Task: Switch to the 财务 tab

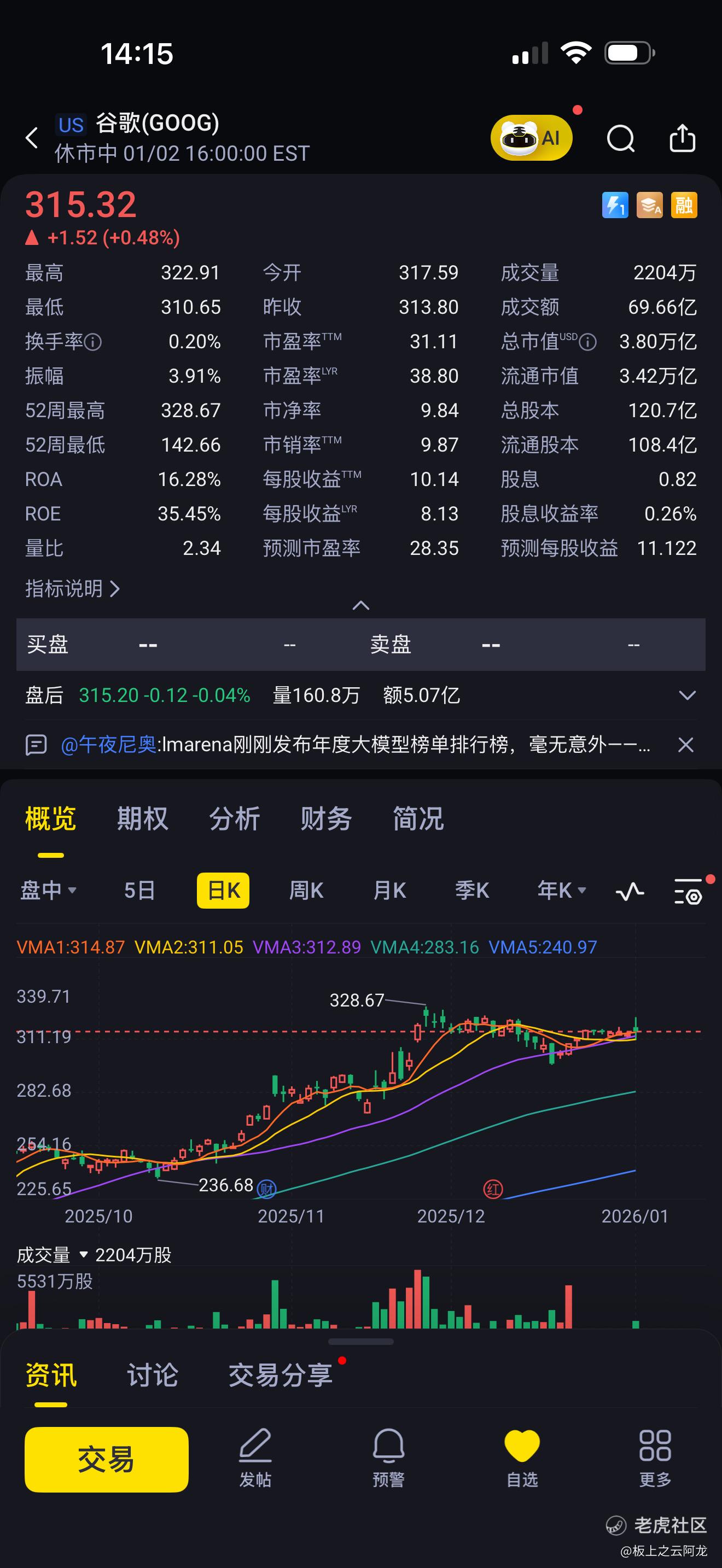Action: [327, 818]
